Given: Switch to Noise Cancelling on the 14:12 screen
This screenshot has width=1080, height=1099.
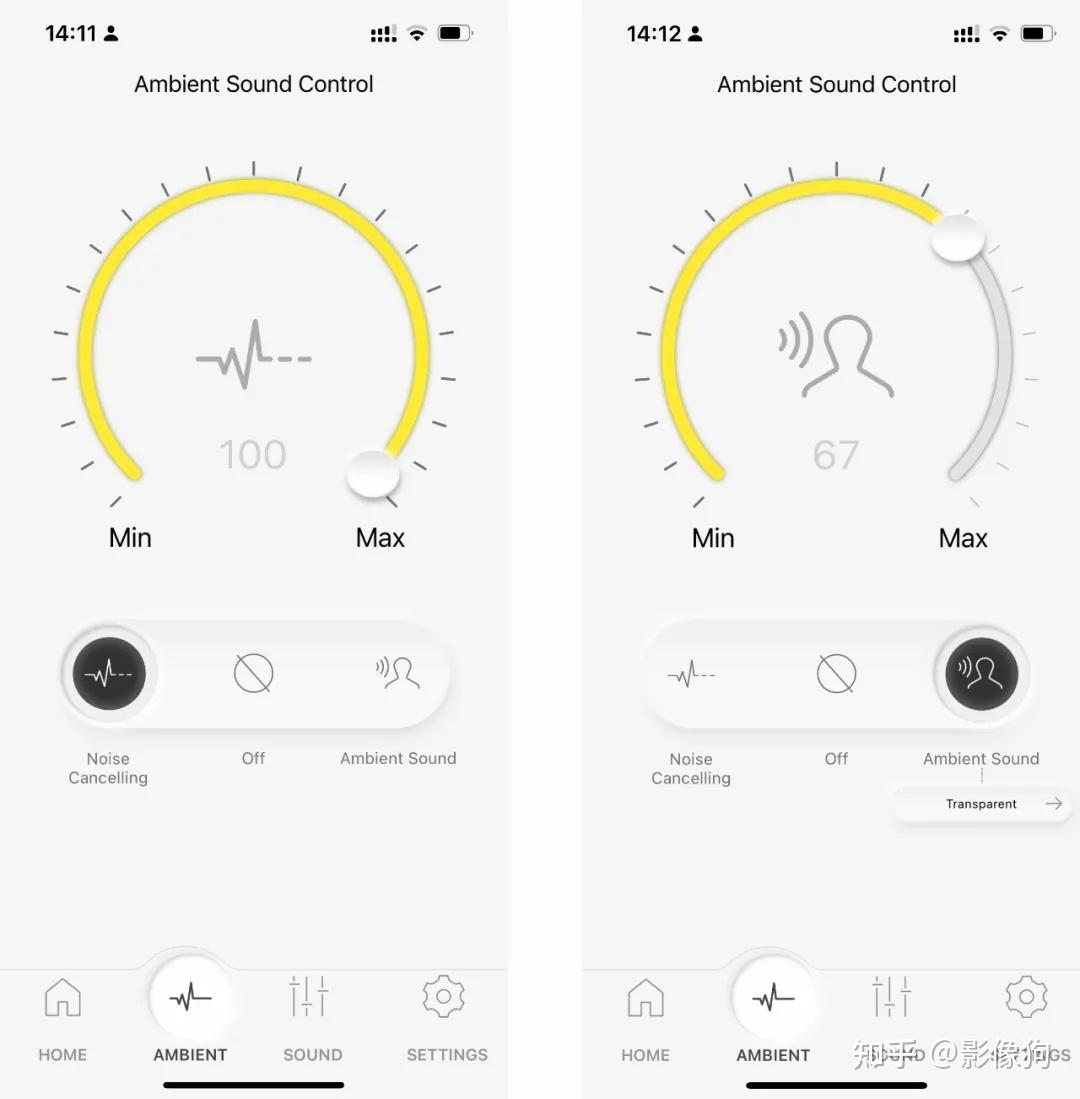Looking at the screenshot, I should pos(691,675).
